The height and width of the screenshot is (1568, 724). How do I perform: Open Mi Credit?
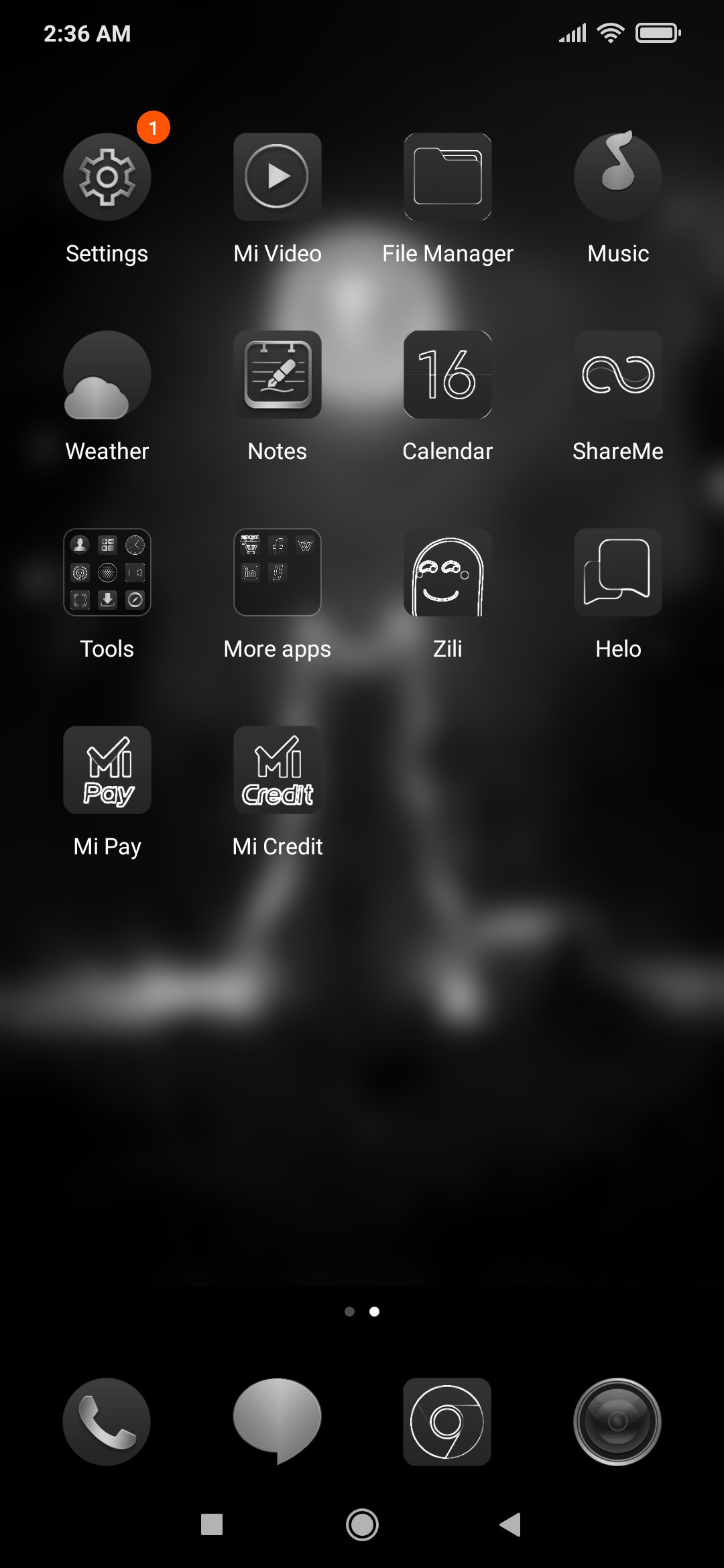click(x=278, y=770)
